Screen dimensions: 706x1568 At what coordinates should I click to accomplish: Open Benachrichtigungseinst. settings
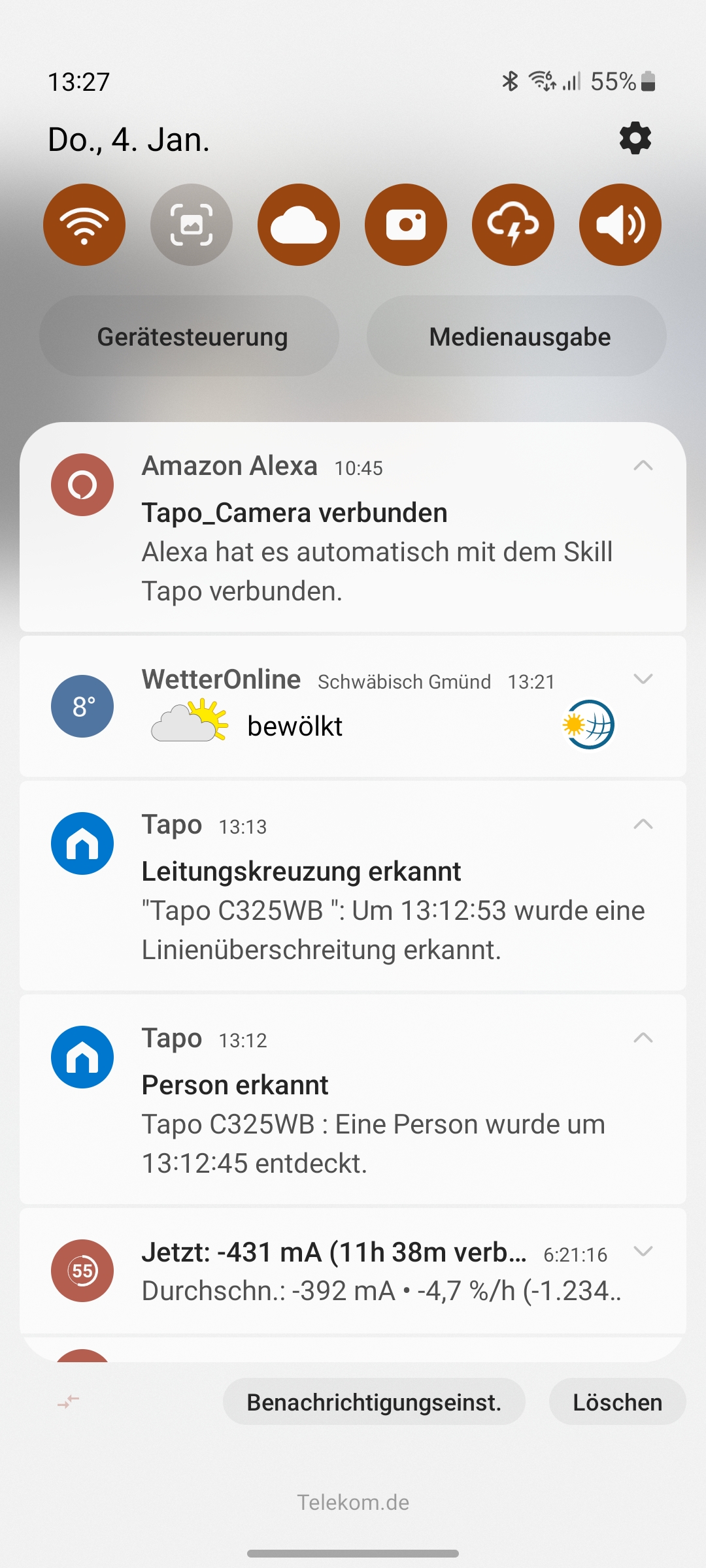pyautogui.click(x=374, y=1402)
